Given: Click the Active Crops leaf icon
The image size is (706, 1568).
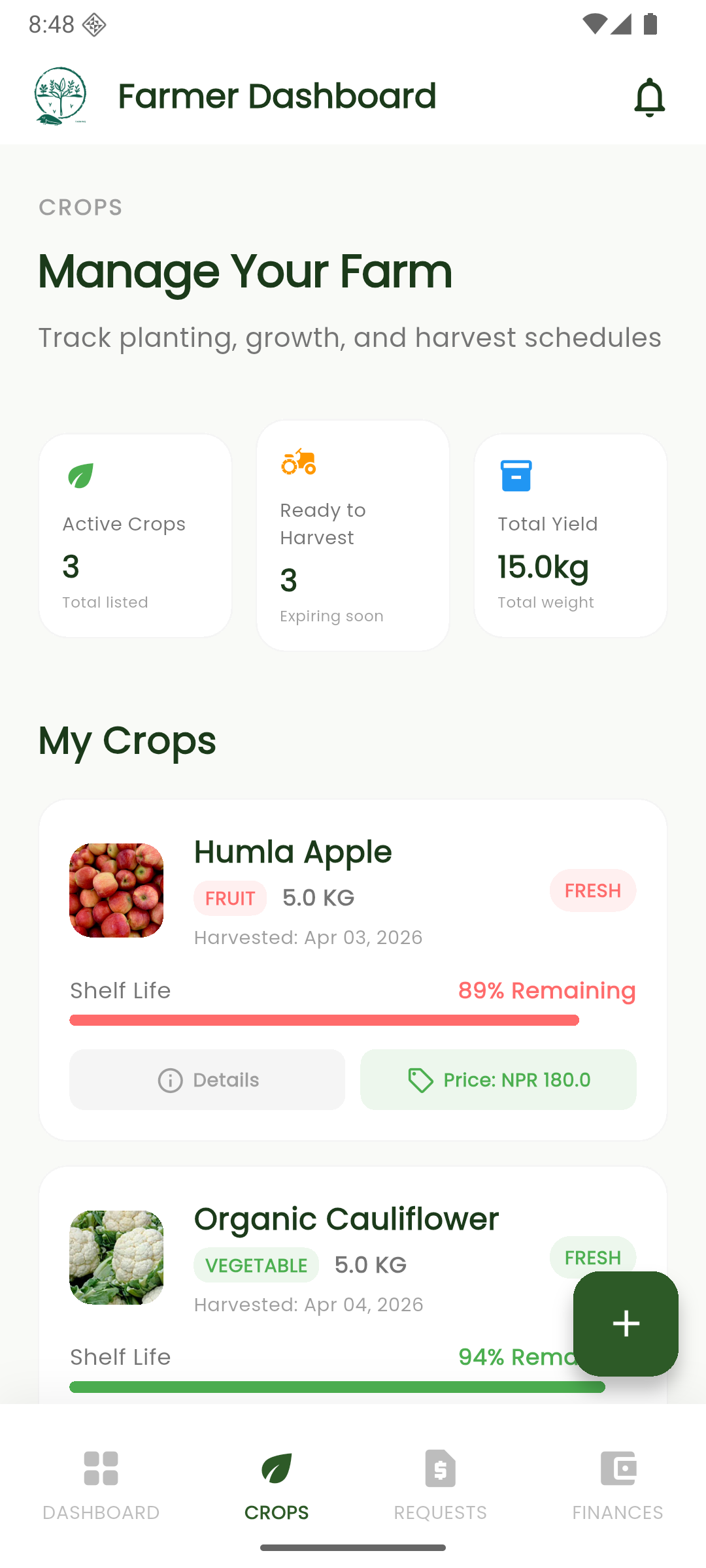Looking at the screenshot, I should pyautogui.click(x=80, y=477).
